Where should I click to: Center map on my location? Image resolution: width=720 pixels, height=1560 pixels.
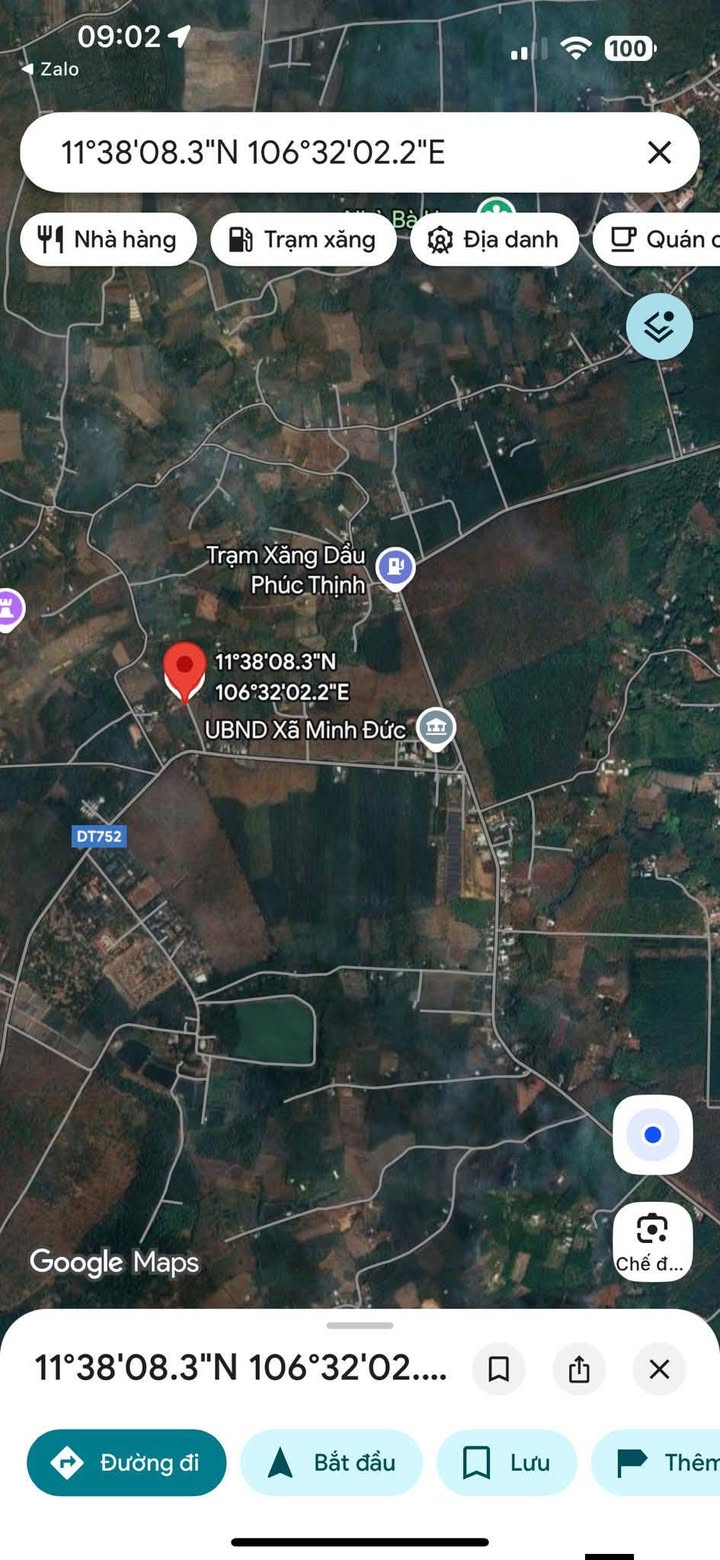(x=653, y=1135)
